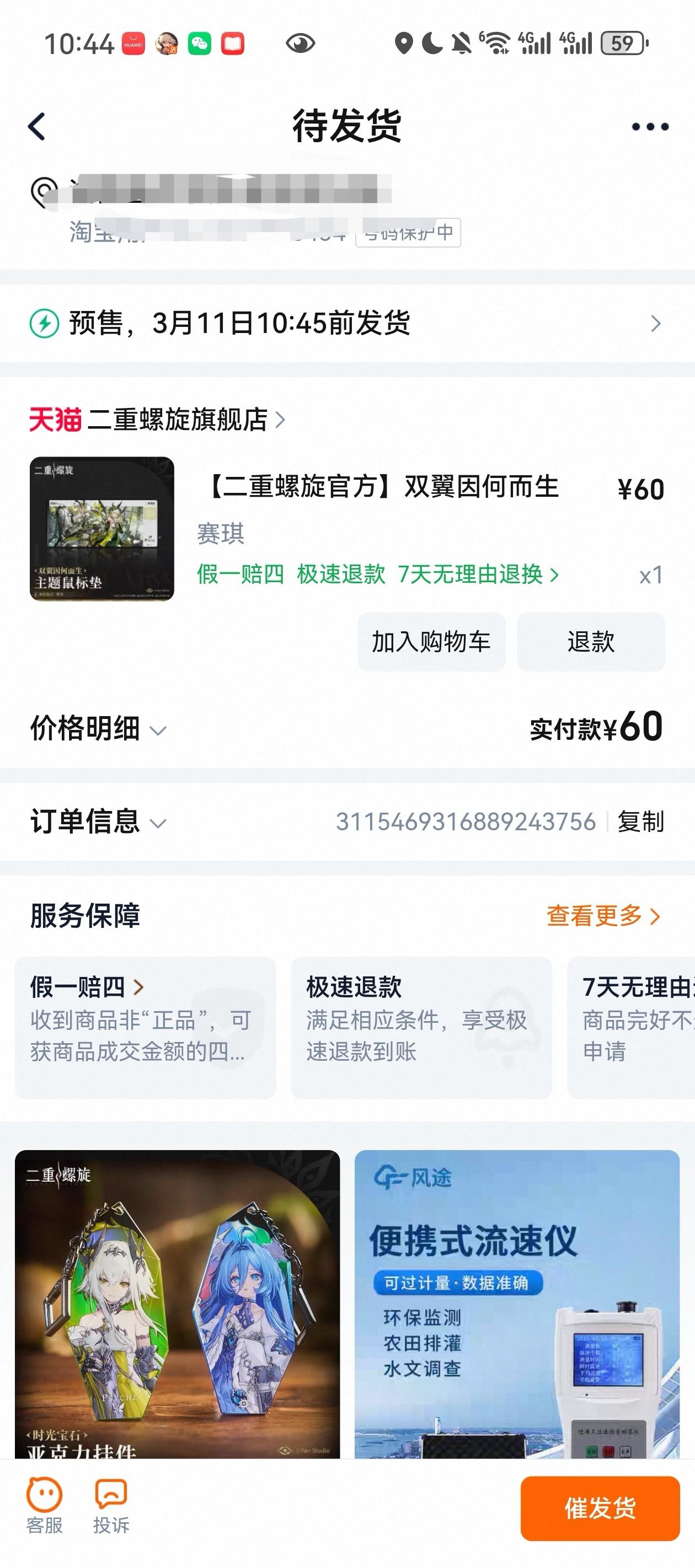File a complaint via 投诉
The height and width of the screenshot is (1568, 695).
[x=111, y=1507]
